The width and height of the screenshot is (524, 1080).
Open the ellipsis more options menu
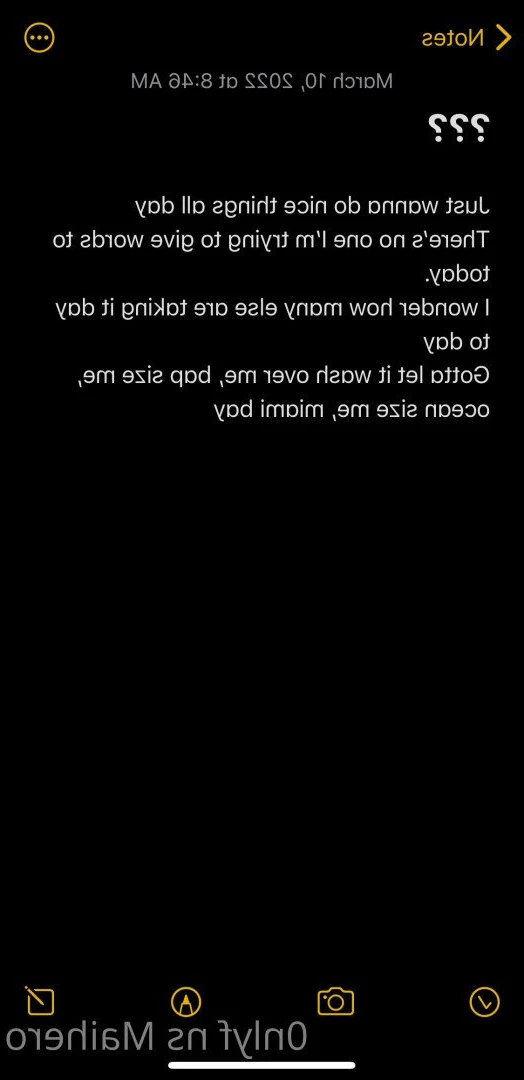coord(39,38)
